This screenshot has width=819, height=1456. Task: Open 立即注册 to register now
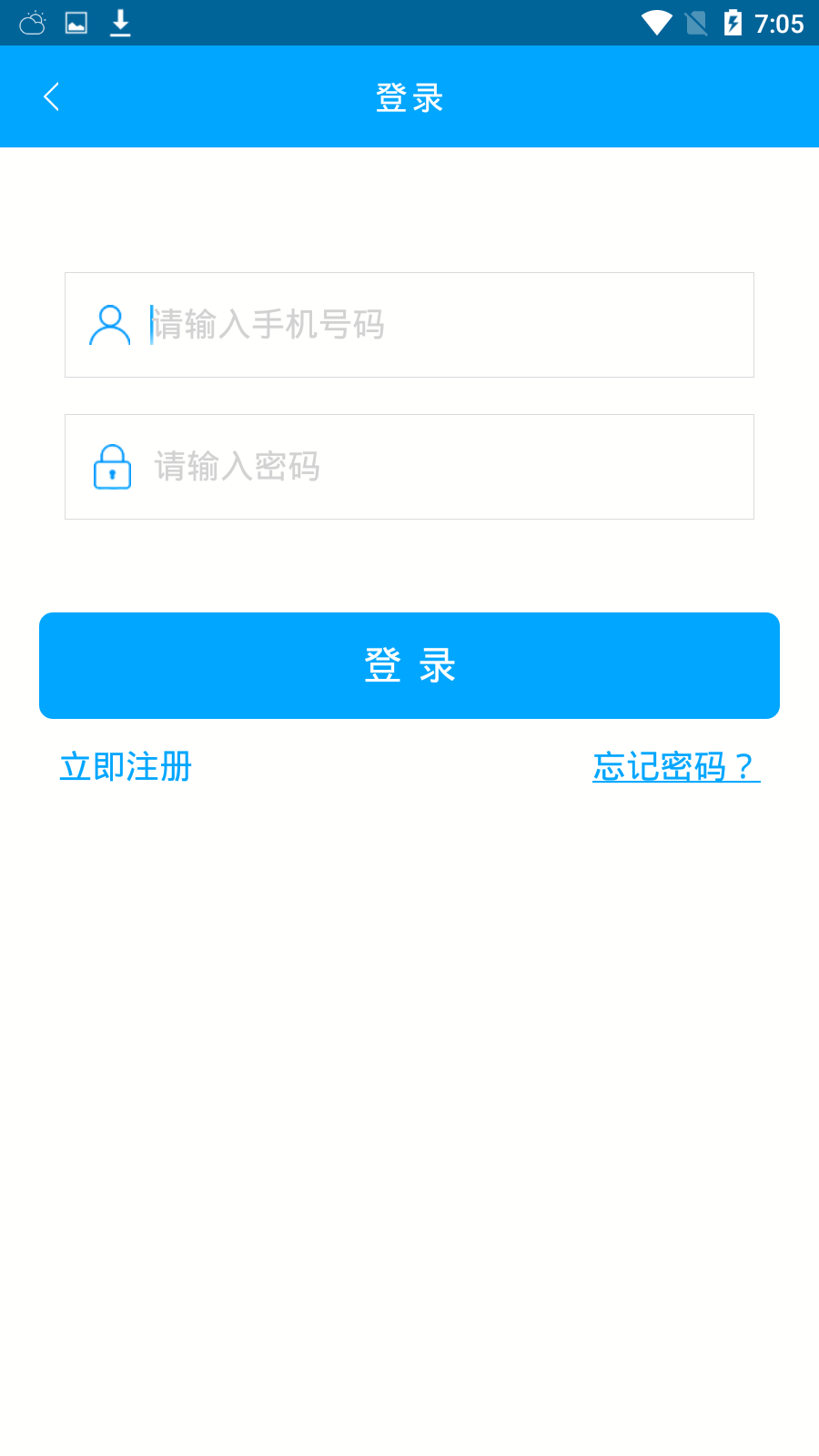point(126,766)
